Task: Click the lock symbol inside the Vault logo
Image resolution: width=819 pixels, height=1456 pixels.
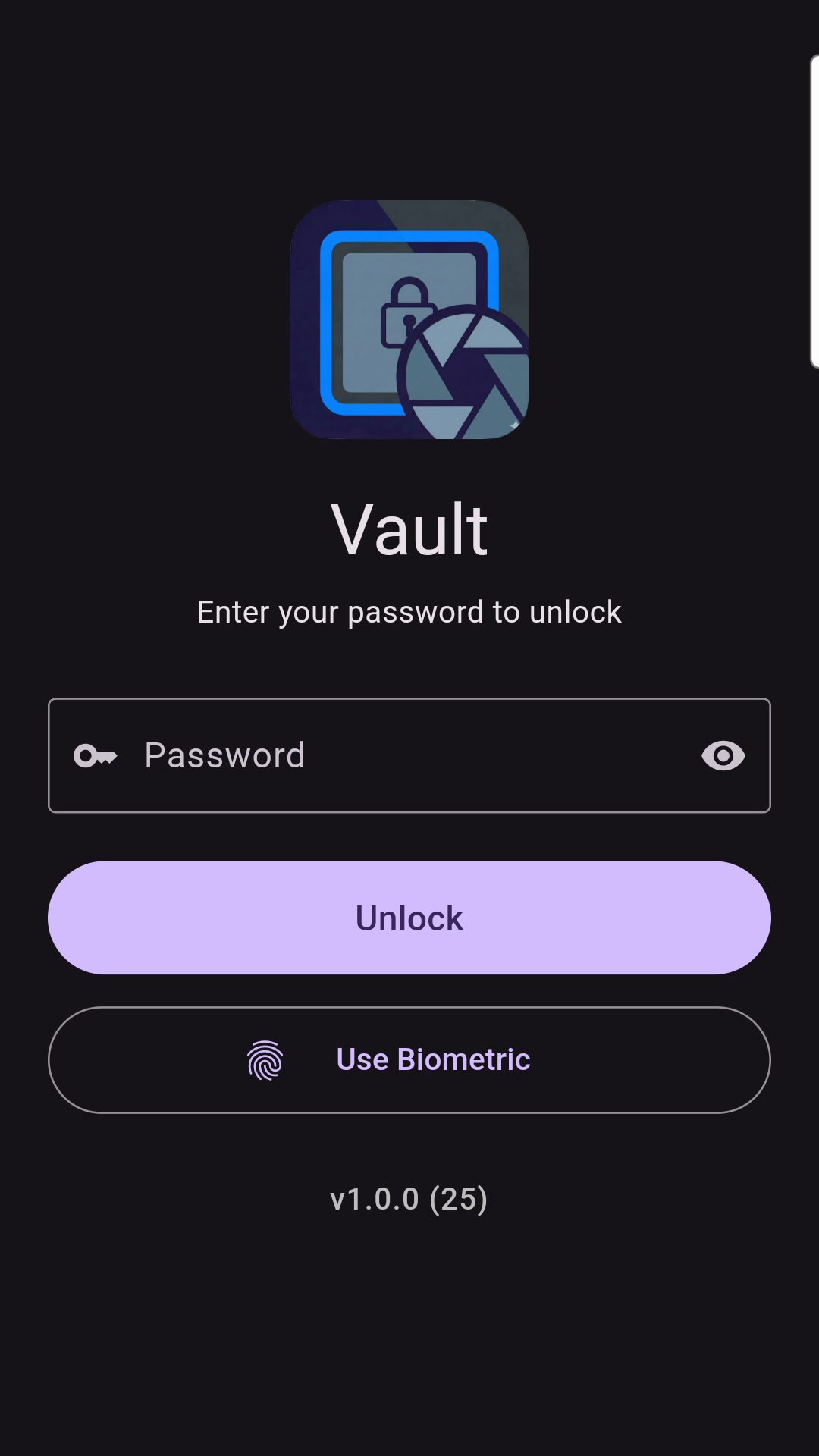Action: (x=407, y=311)
